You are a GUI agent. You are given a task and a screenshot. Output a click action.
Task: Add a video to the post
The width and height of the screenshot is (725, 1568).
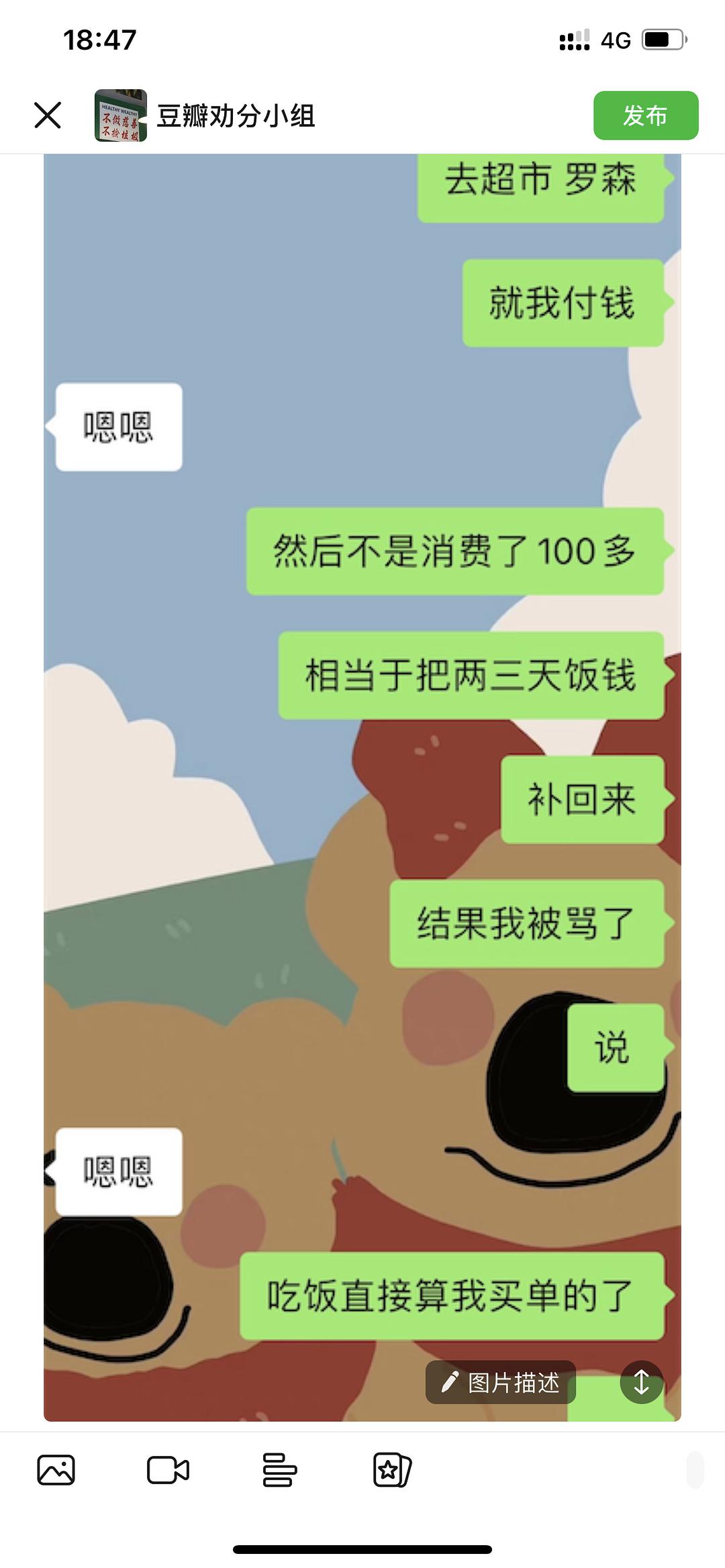[168, 1470]
